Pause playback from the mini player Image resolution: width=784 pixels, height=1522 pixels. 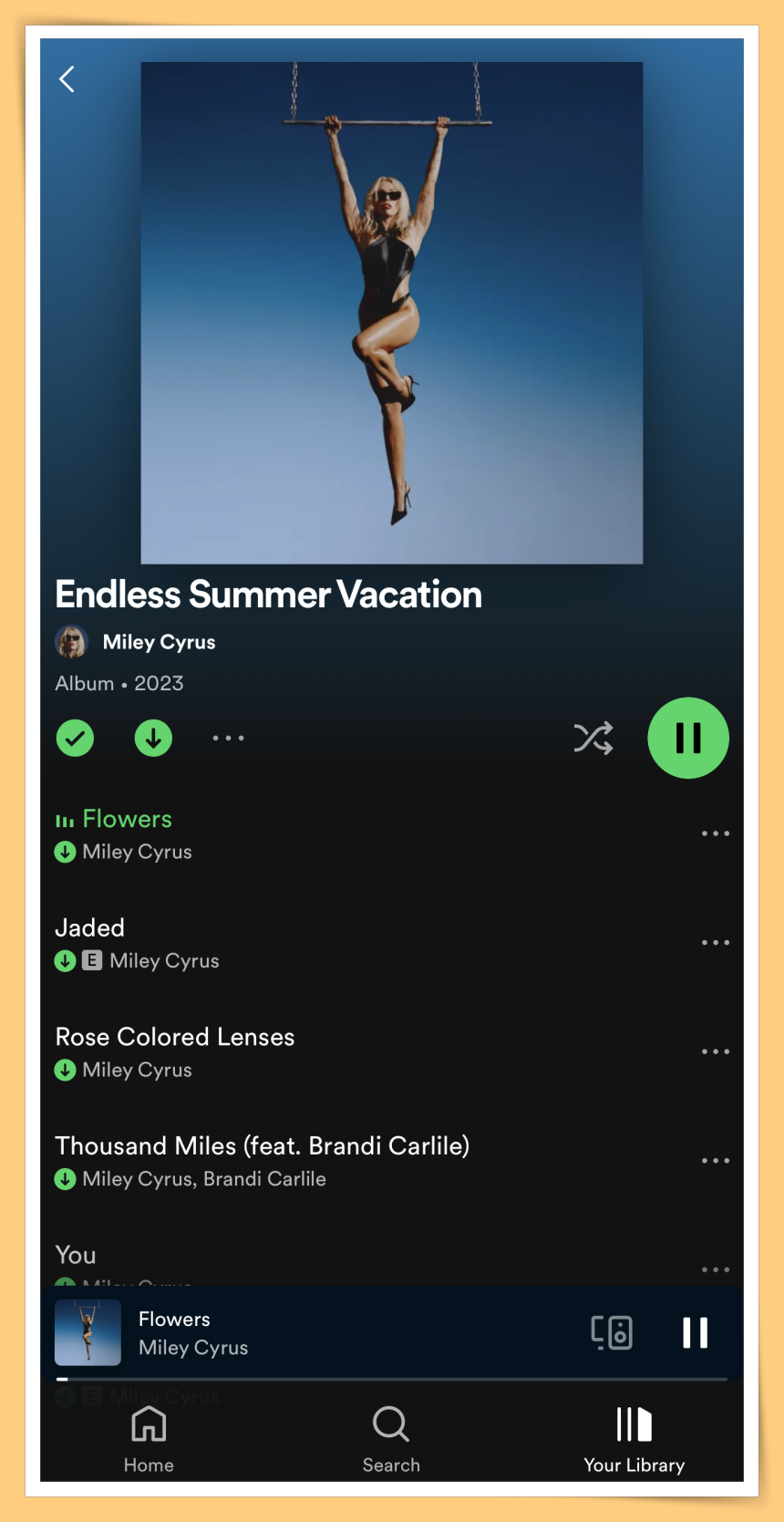[695, 1332]
